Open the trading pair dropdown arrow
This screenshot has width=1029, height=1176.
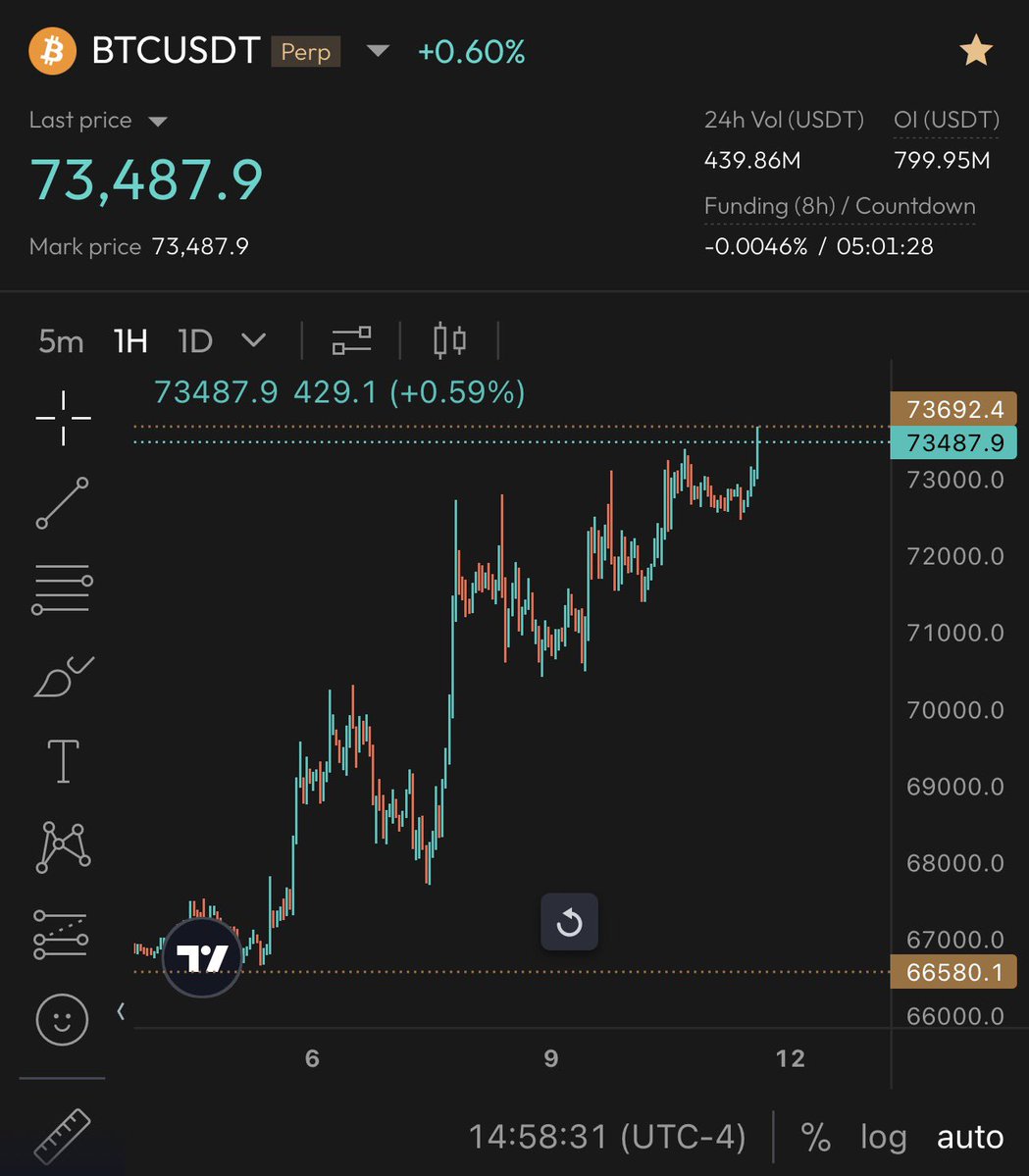coord(378,51)
